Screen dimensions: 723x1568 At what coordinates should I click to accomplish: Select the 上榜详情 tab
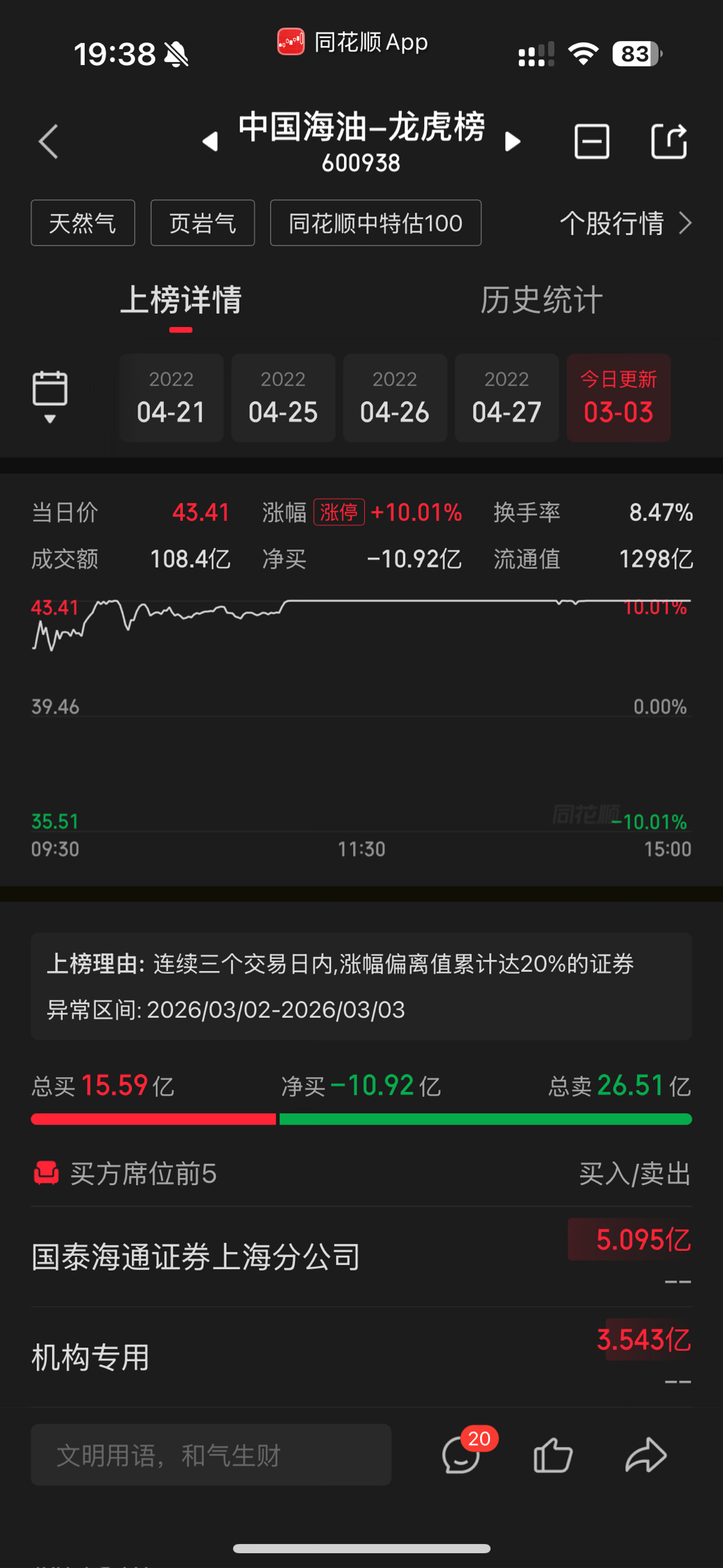tap(181, 300)
